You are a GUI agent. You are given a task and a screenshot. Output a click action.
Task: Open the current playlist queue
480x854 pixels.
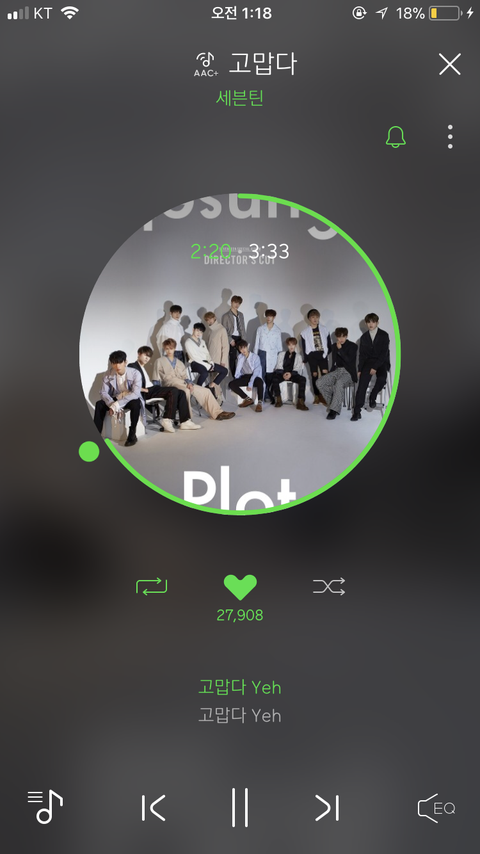point(45,807)
